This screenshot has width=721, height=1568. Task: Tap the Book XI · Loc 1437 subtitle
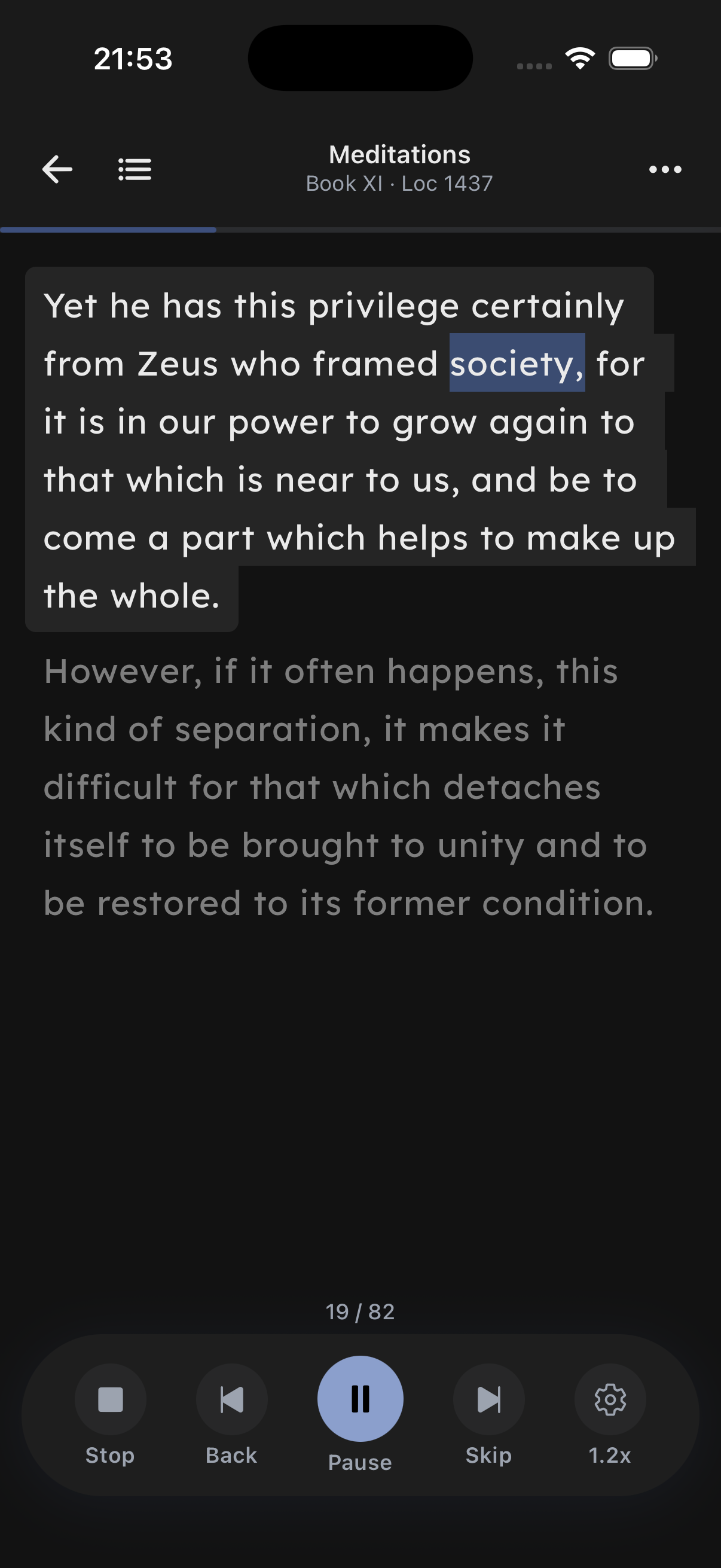pyautogui.click(x=399, y=183)
